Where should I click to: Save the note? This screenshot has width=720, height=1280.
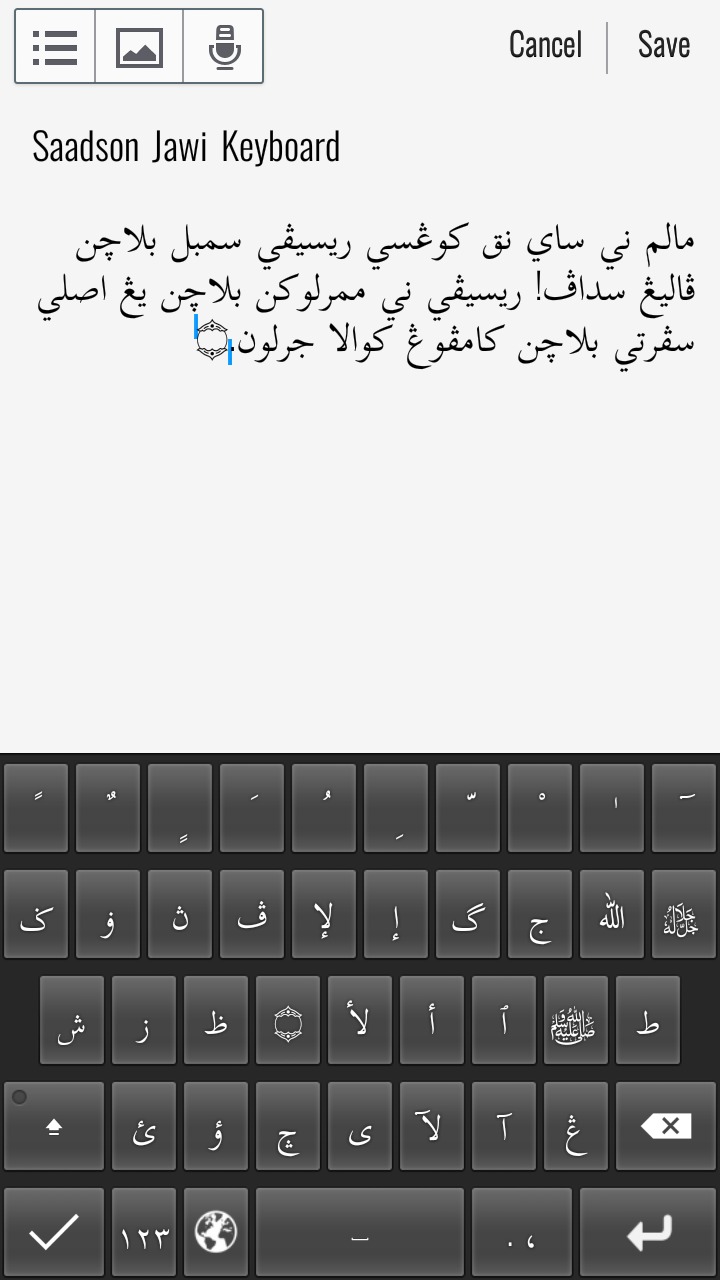point(664,45)
